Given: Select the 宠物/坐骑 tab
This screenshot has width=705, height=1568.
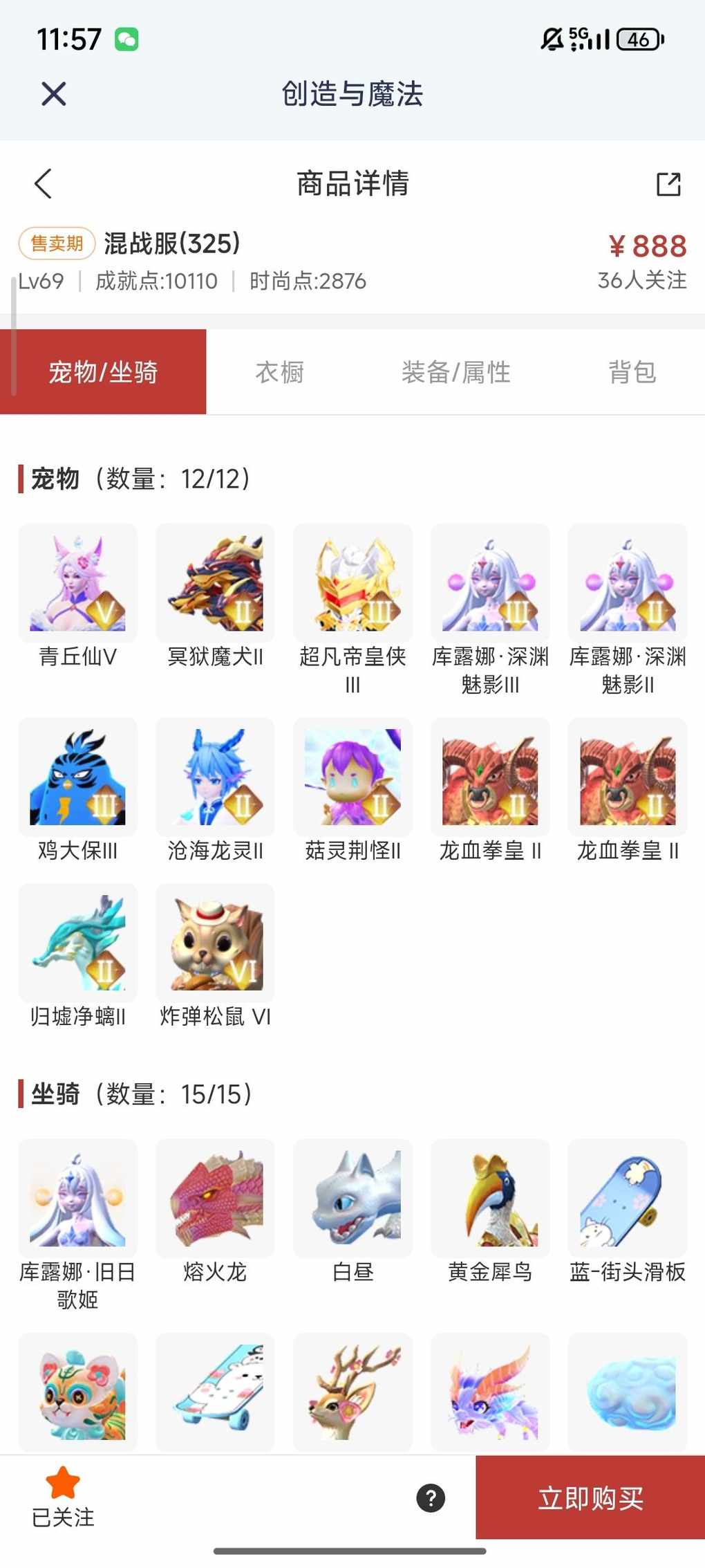Looking at the screenshot, I should click(103, 372).
